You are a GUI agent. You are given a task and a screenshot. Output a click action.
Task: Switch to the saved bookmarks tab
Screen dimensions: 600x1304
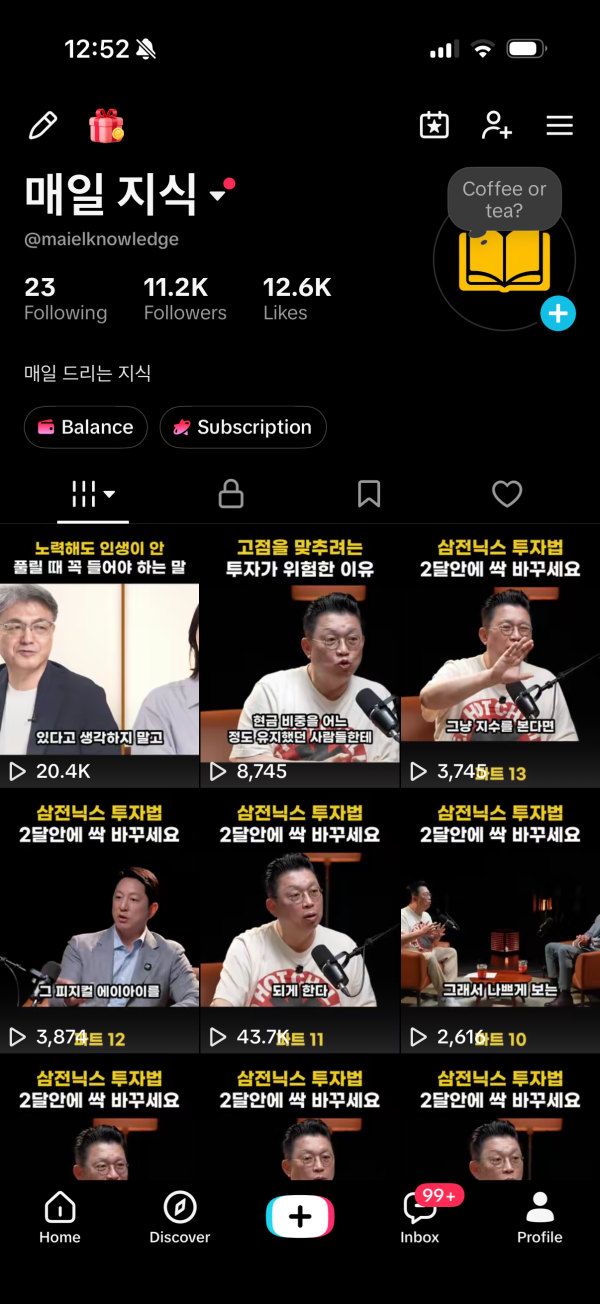(x=369, y=493)
